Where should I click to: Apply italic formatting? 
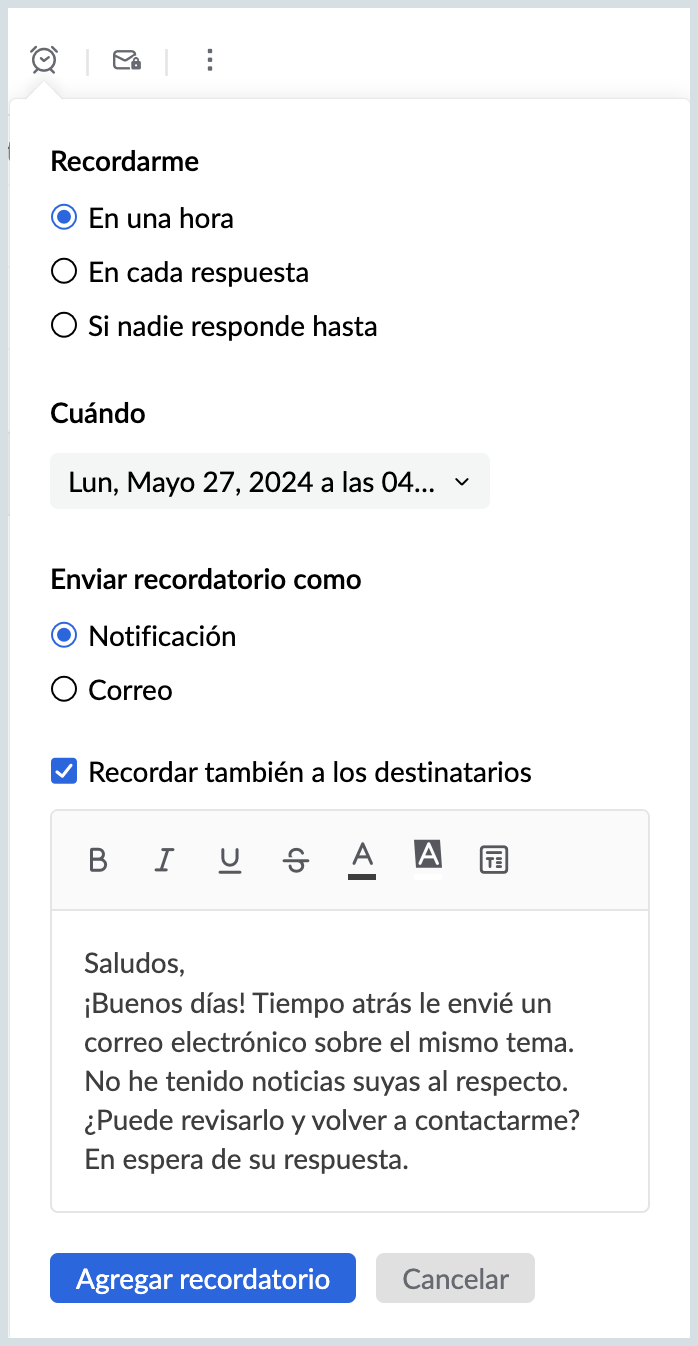165,860
